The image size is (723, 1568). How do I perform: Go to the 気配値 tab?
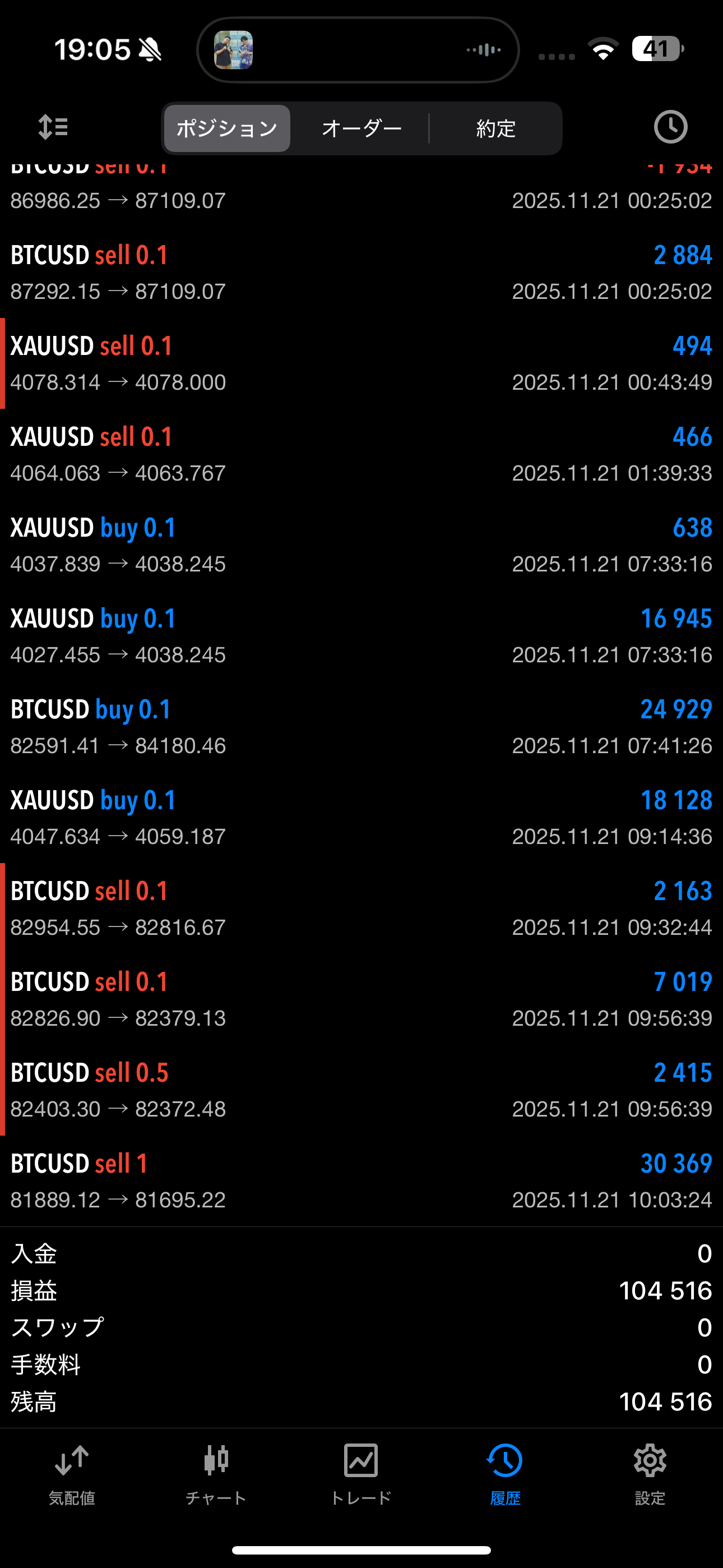coord(72,1473)
